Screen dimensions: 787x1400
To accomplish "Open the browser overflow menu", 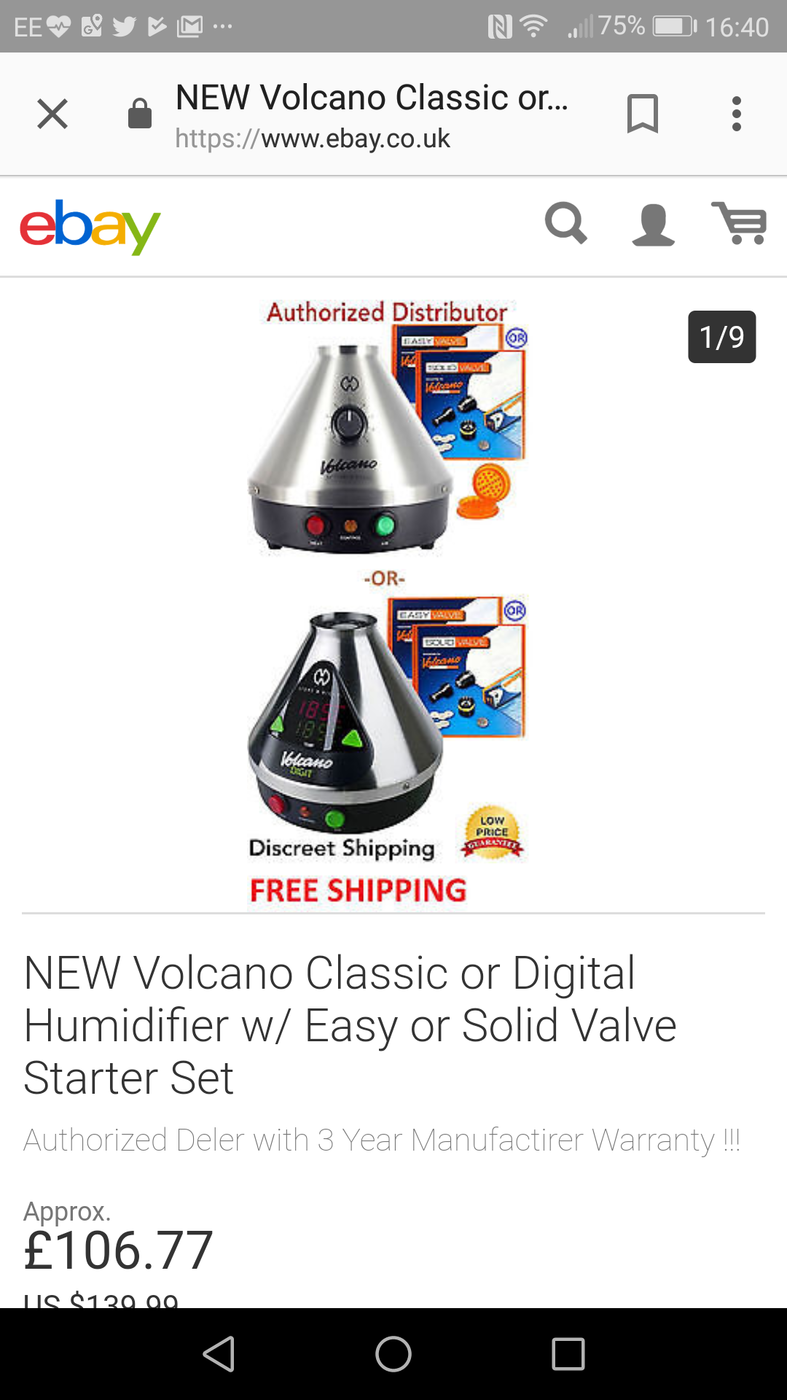I will click(x=737, y=114).
